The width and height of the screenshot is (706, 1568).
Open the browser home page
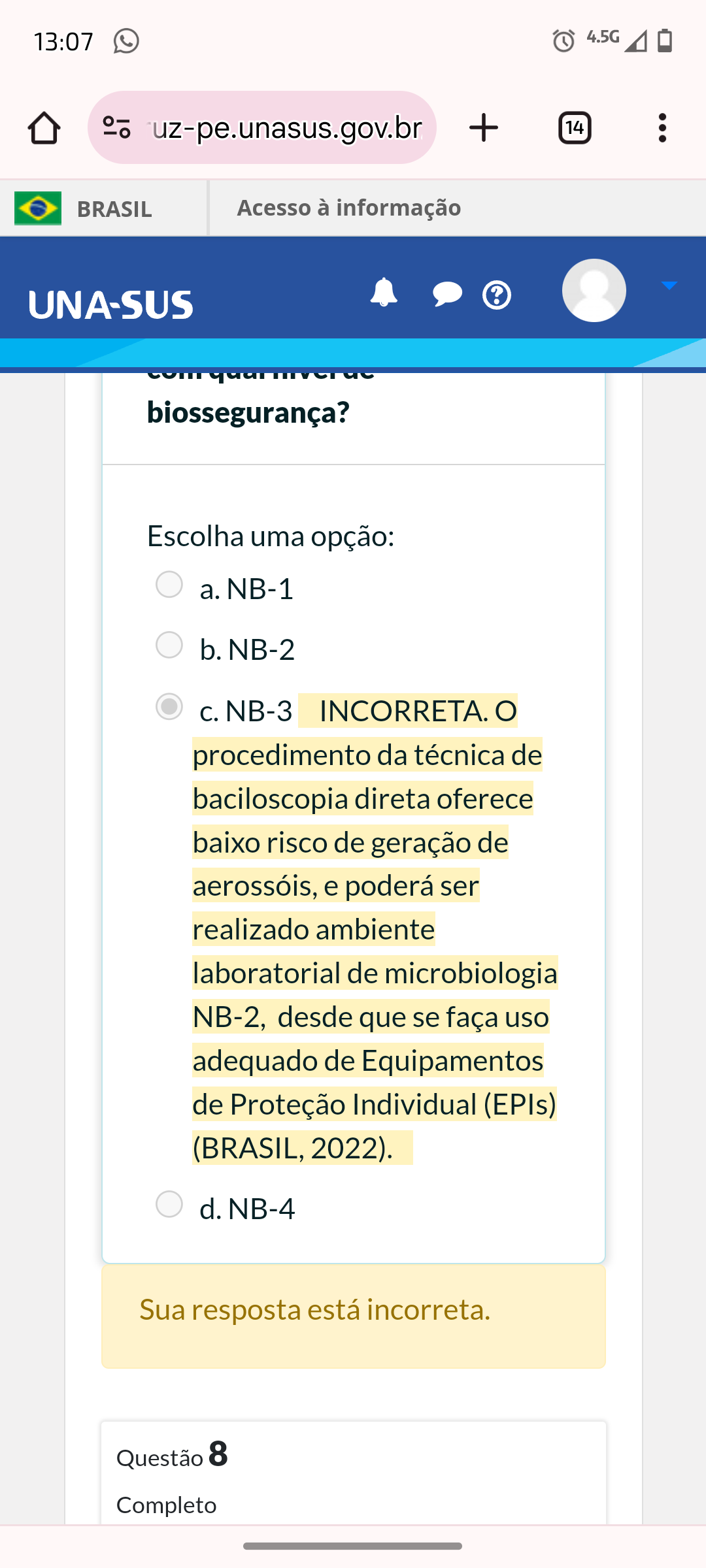click(x=44, y=127)
